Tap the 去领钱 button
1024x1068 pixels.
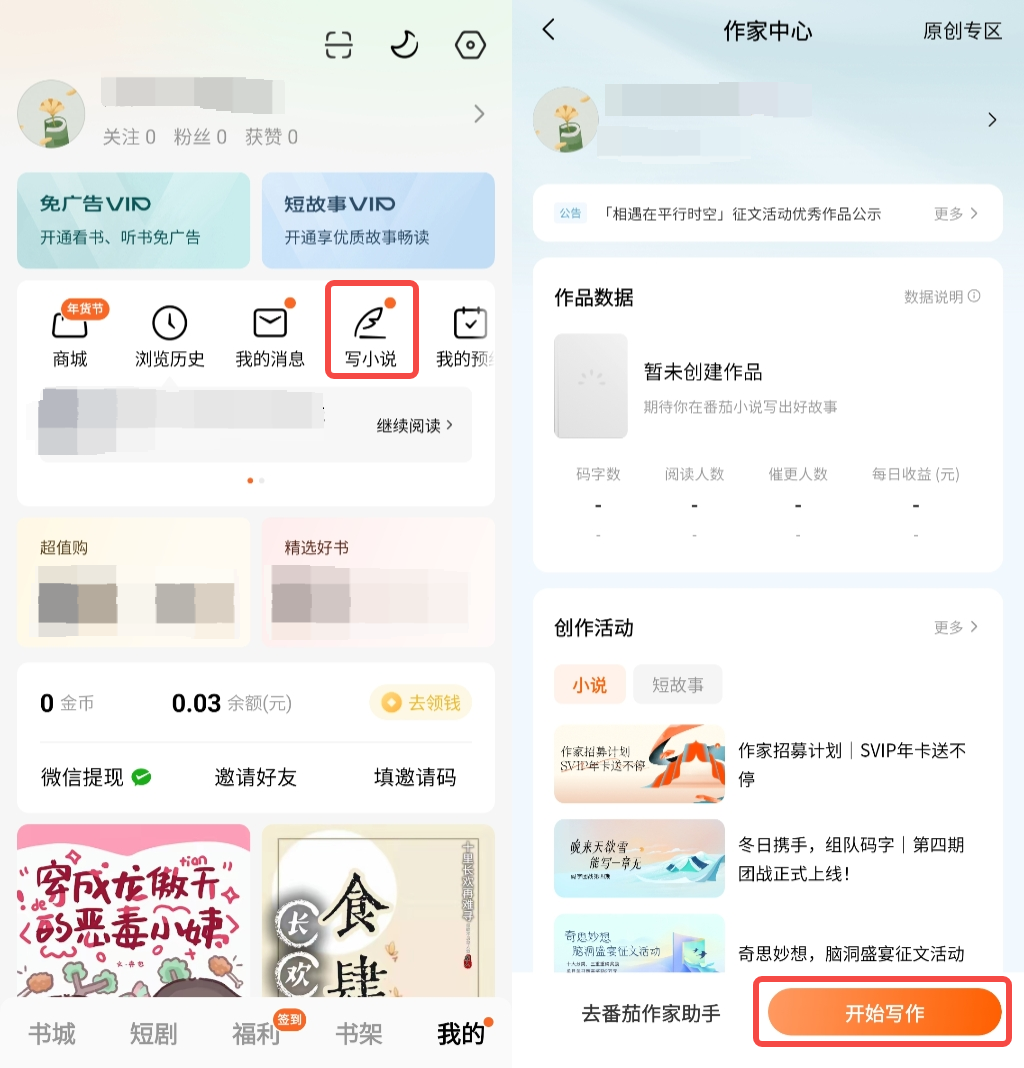(x=421, y=703)
